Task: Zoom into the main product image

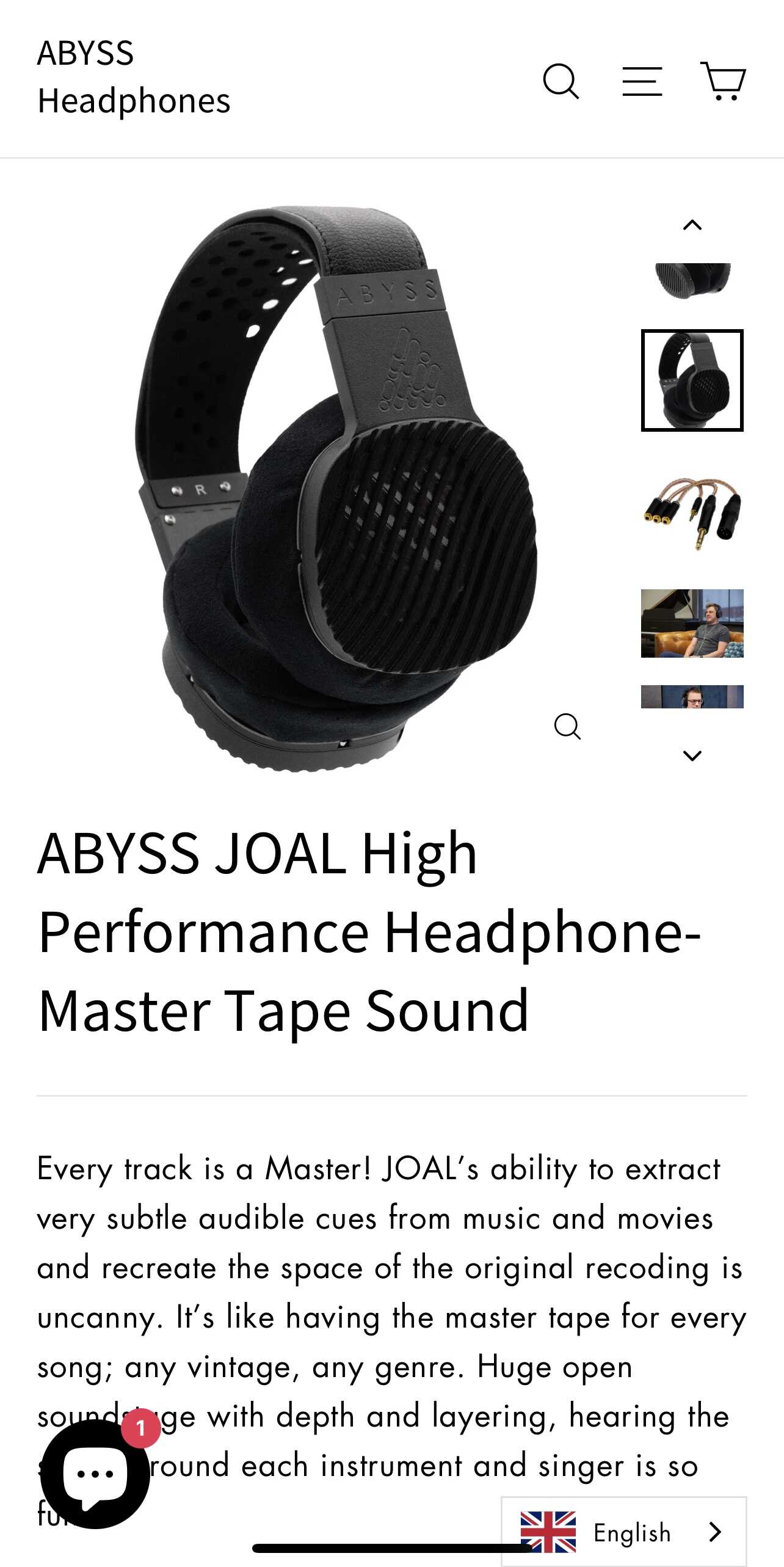Action: click(x=567, y=726)
